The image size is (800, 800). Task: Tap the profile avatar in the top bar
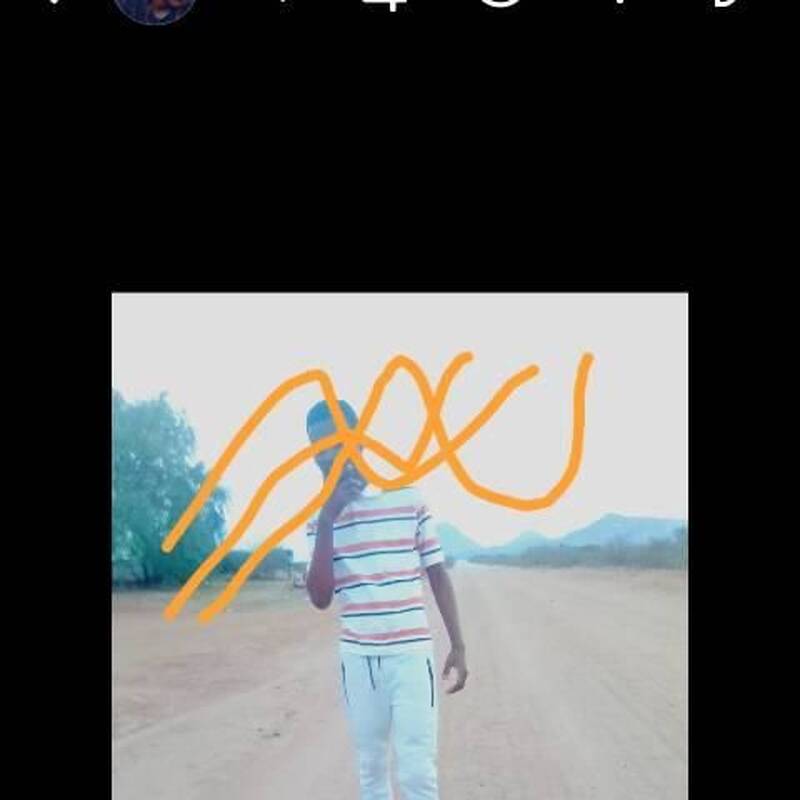153,7
